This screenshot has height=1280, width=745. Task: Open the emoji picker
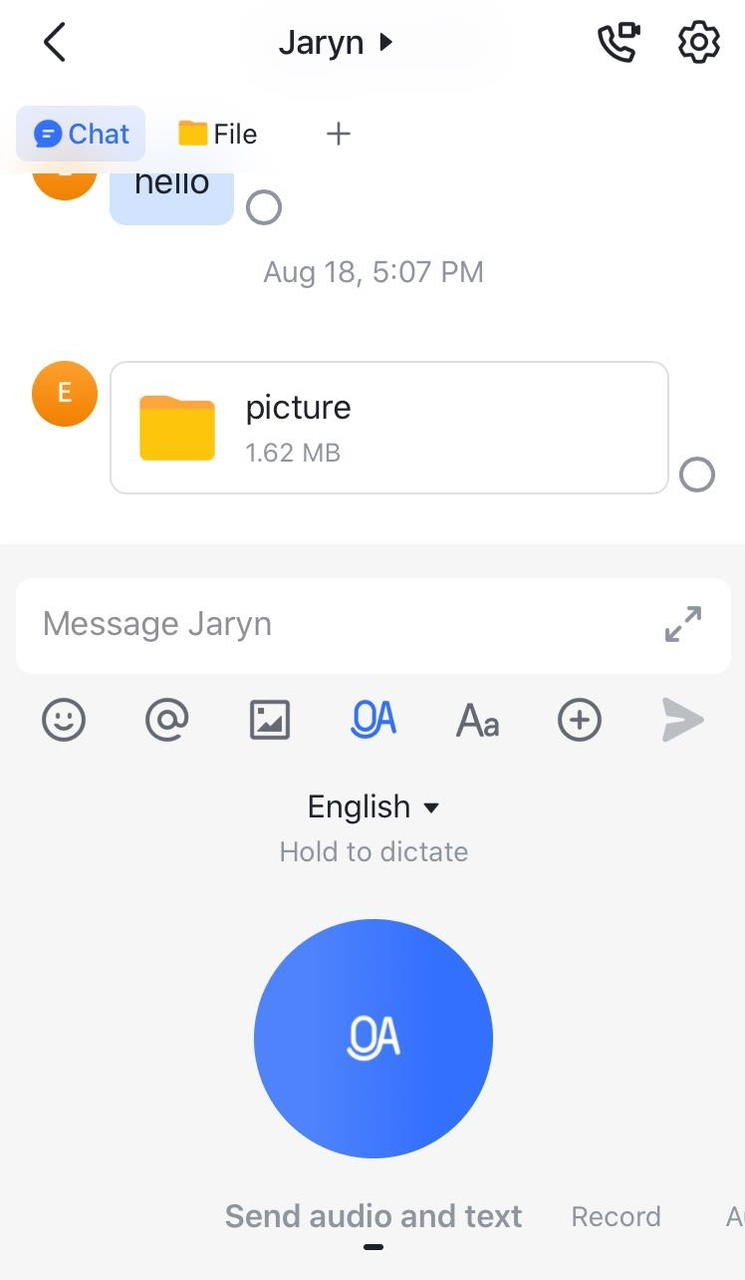64,720
